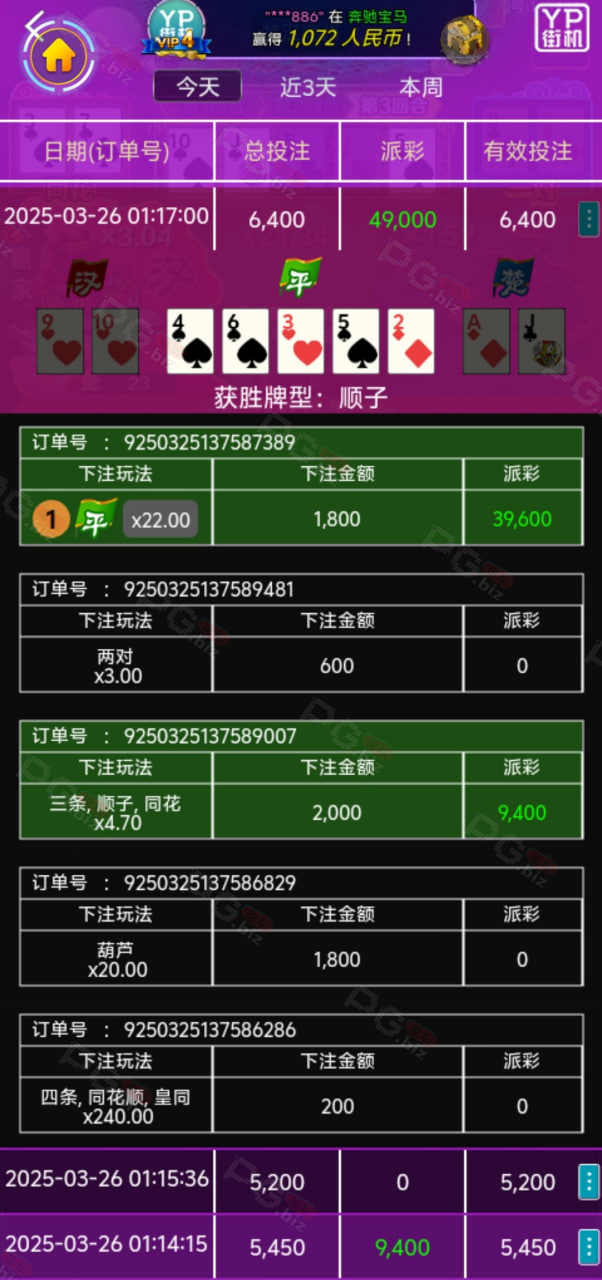Expand details of the 01:15:36 record
Viewport: 602px width, 1280px height.
click(588, 1182)
